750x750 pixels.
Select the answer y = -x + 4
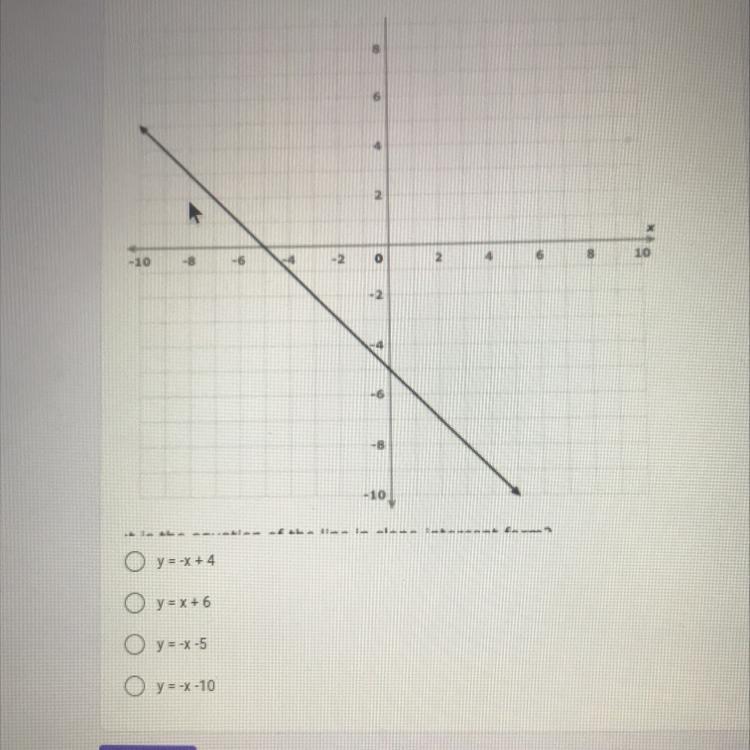(134, 561)
